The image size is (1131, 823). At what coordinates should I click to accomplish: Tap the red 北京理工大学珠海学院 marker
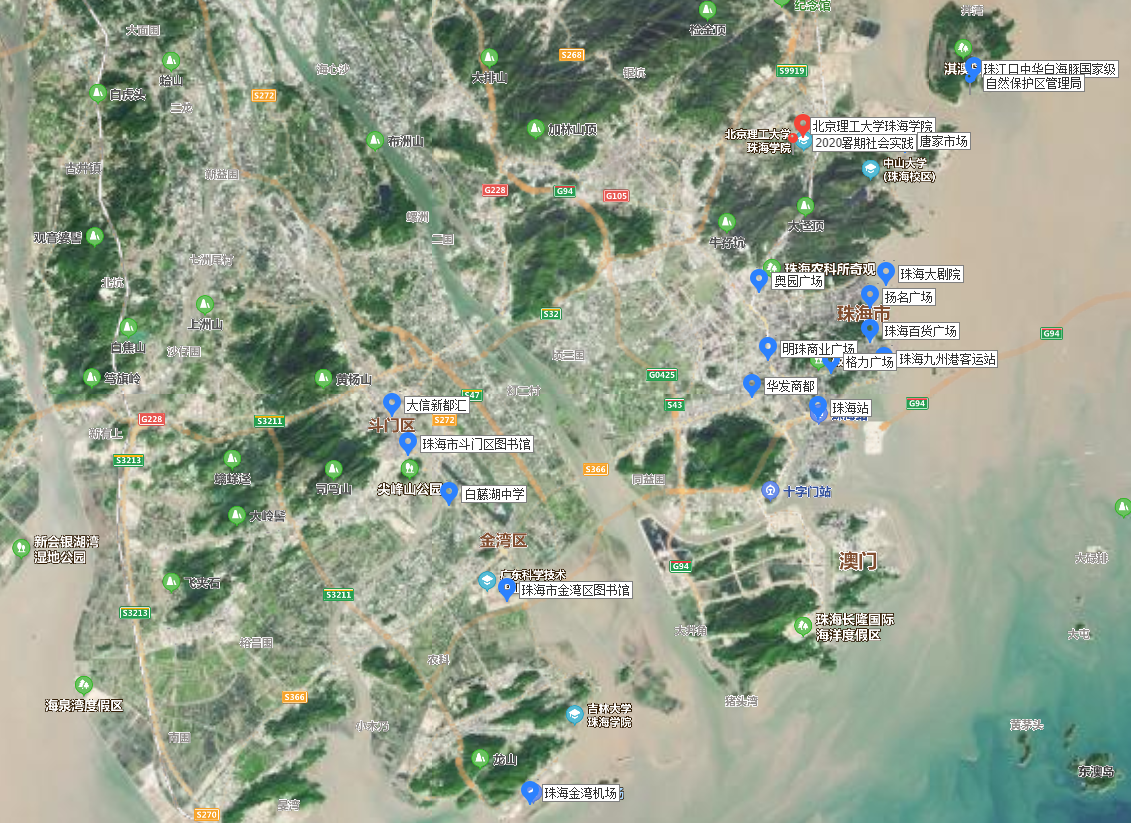801,125
